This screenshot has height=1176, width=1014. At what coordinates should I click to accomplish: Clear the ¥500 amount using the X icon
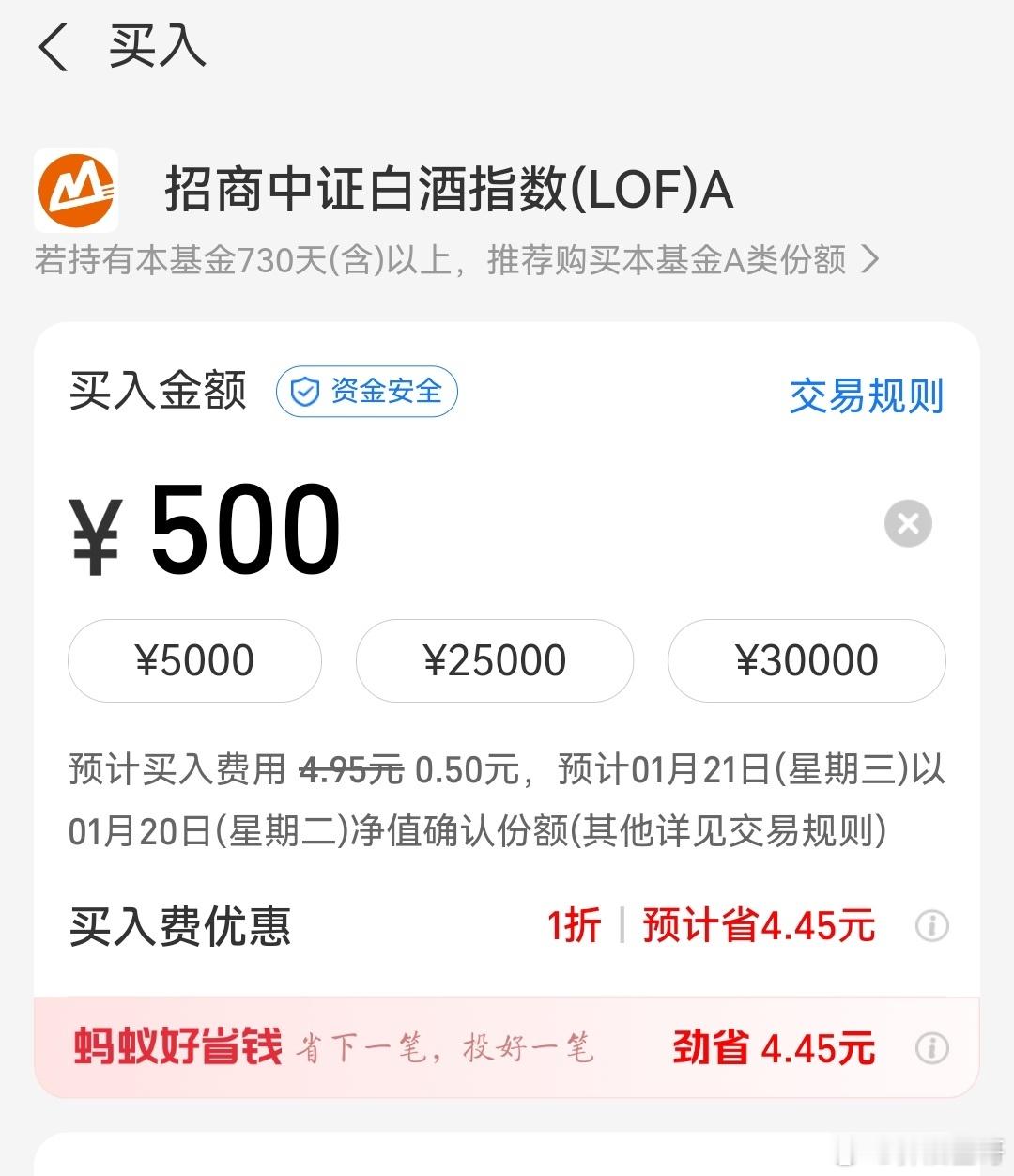(x=906, y=524)
